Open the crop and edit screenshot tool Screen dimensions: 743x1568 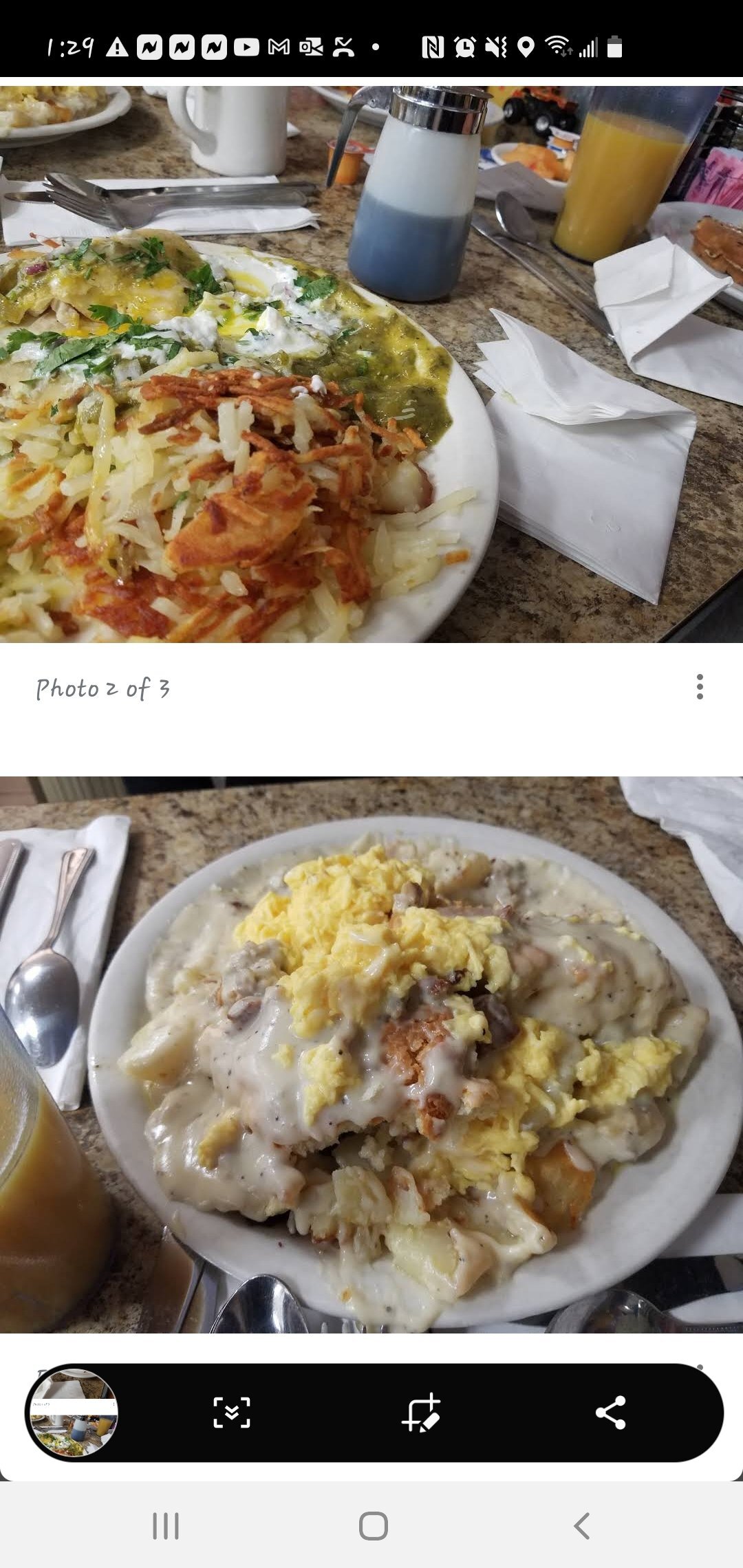[420, 1413]
